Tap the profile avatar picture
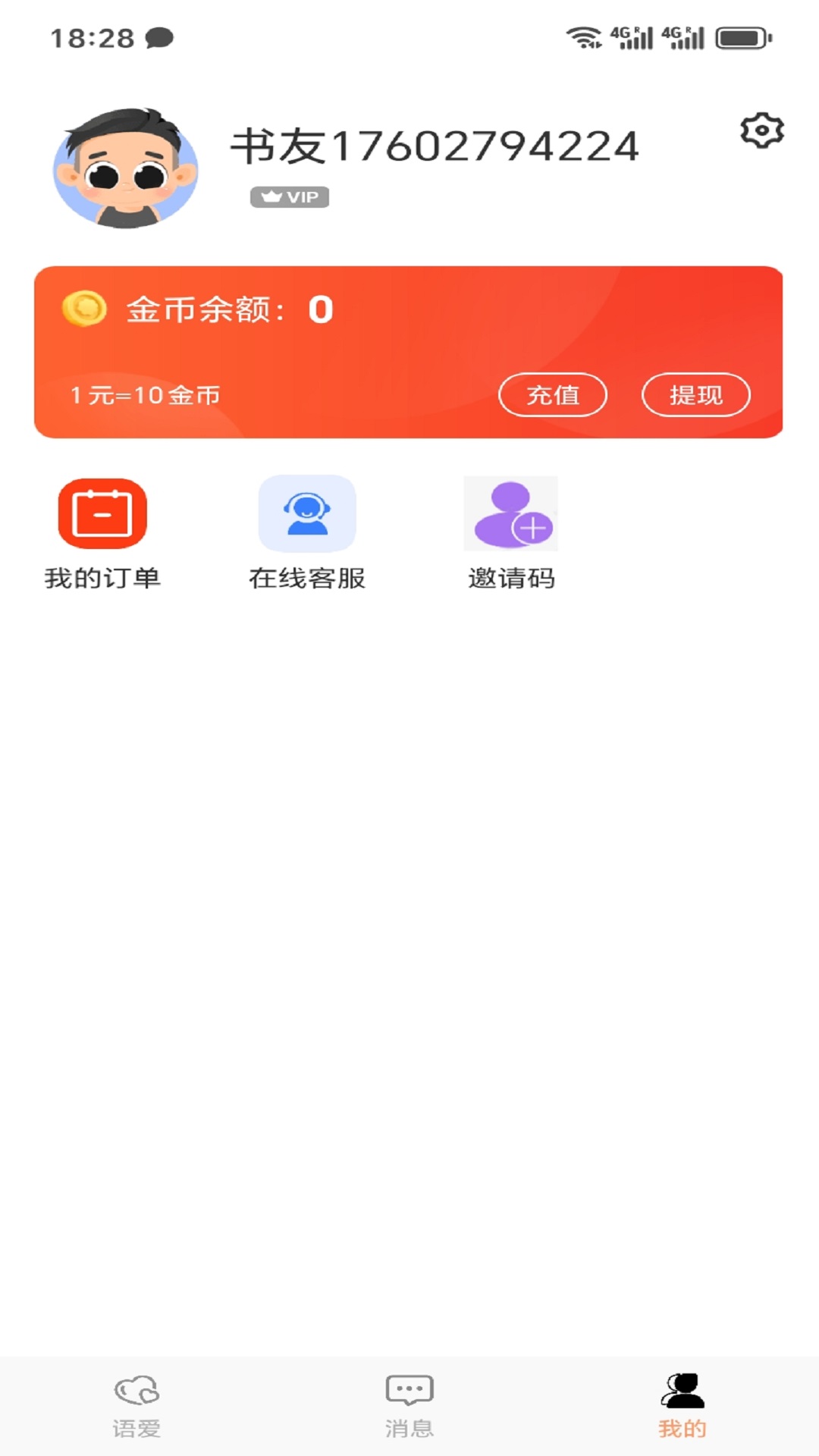The height and width of the screenshot is (1456, 819). (x=126, y=168)
